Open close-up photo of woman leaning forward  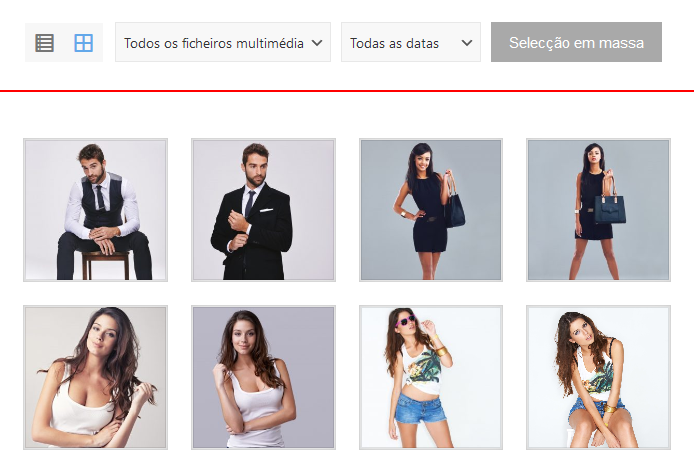(x=95, y=377)
